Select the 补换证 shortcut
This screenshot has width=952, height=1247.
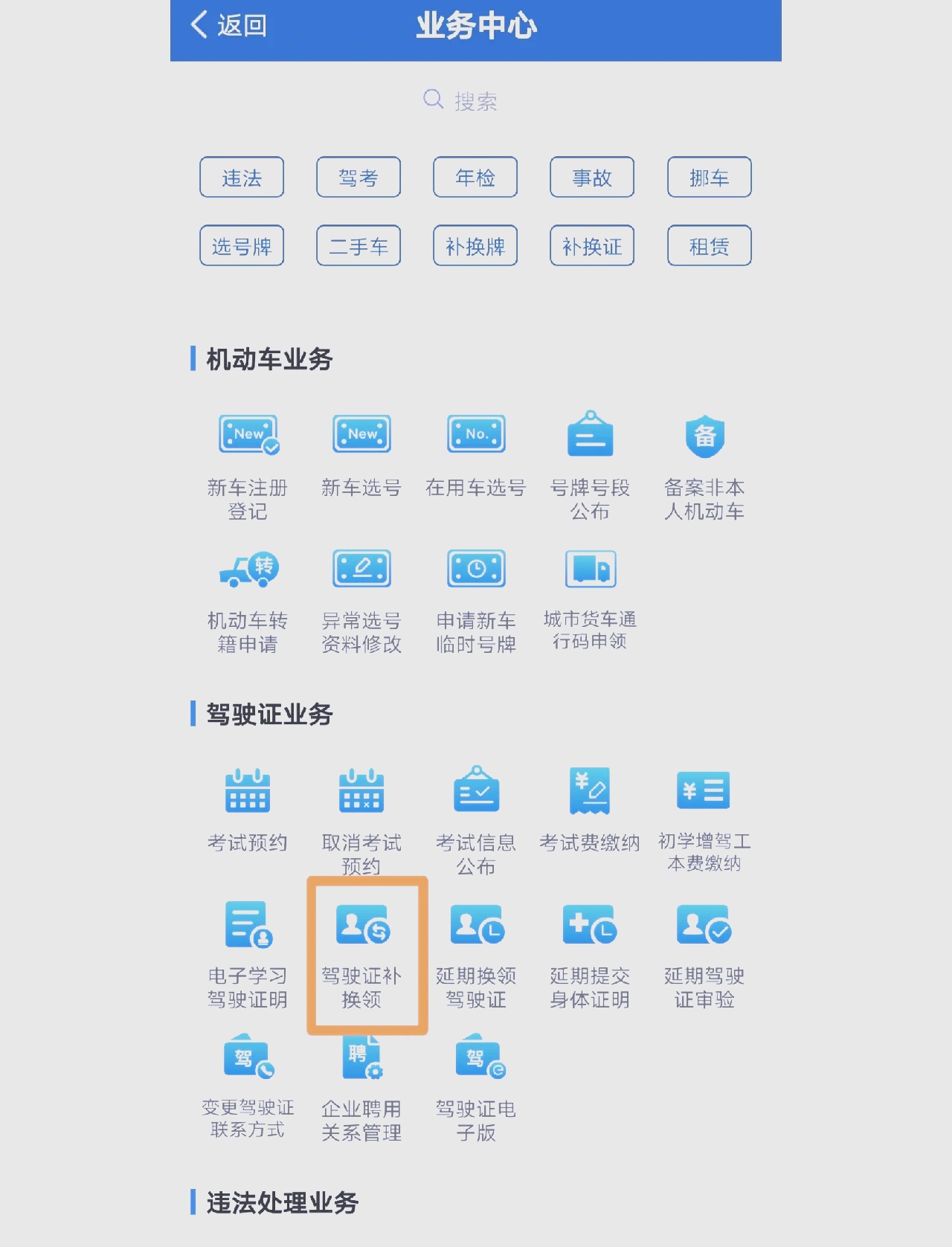(591, 245)
